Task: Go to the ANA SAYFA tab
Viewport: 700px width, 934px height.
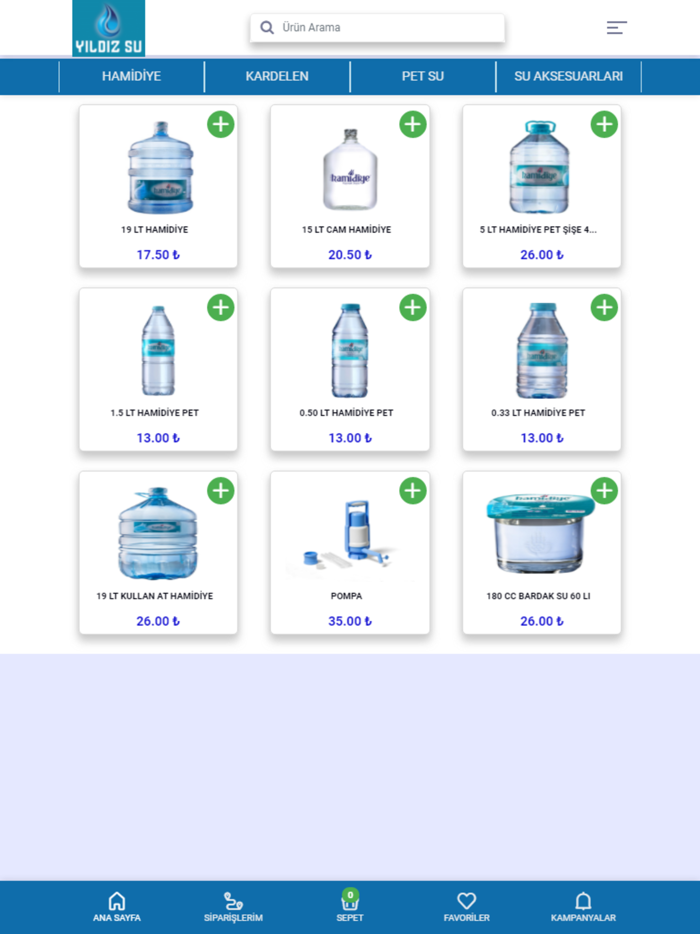Action: [x=117, y=907]
